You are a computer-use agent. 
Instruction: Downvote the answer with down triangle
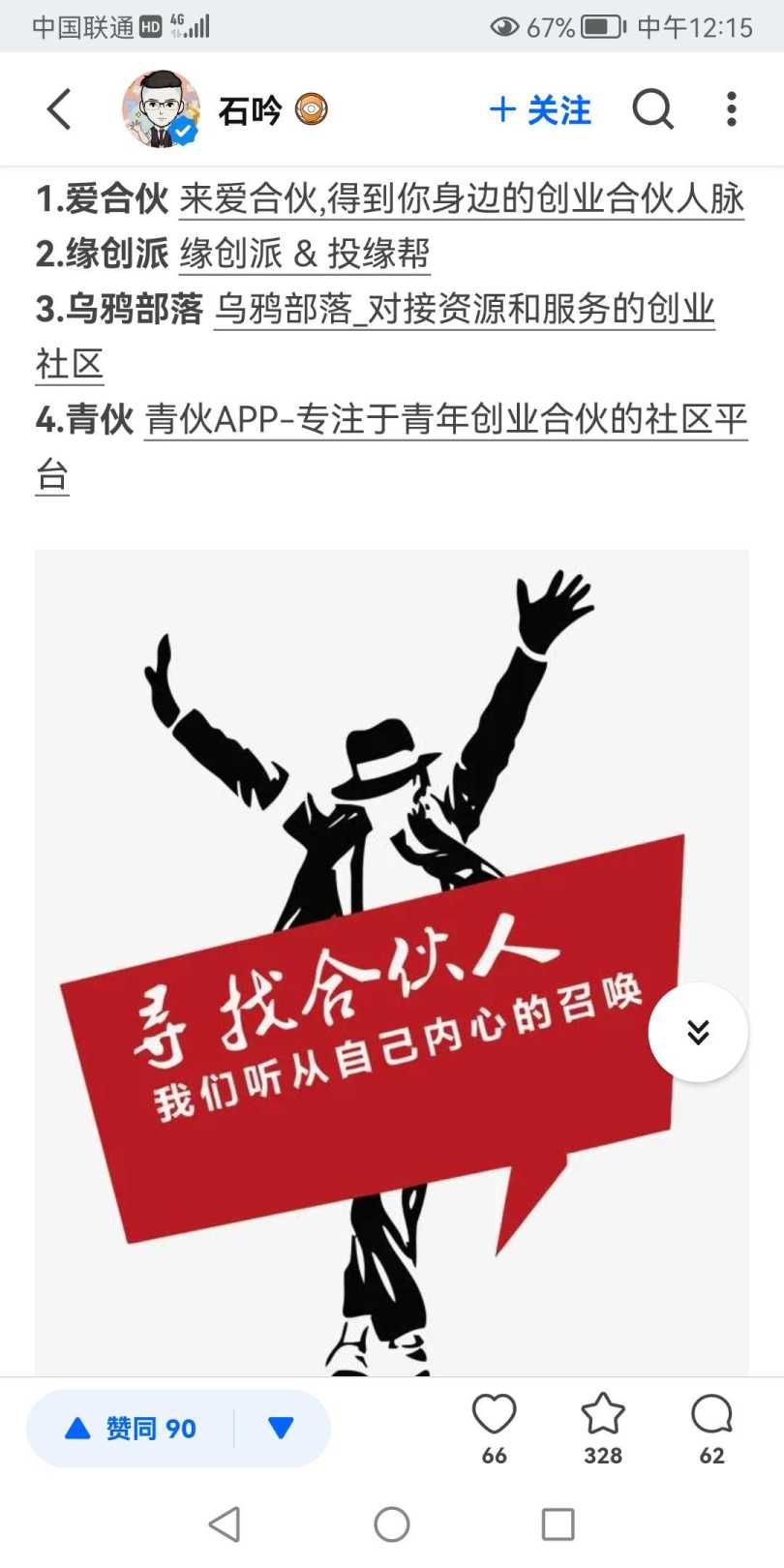[x=281, y=1429]
